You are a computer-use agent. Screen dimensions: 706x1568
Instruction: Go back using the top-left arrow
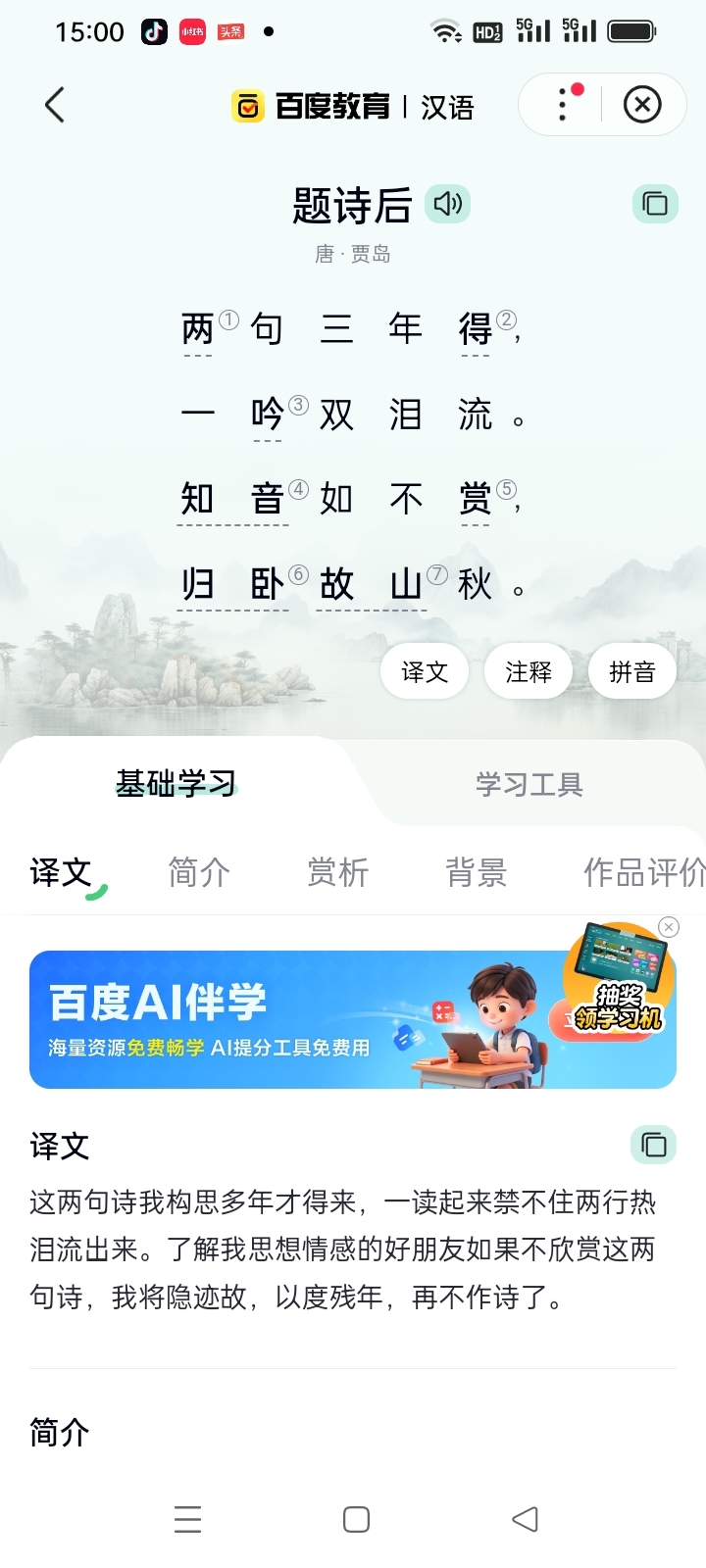point(55,105)
